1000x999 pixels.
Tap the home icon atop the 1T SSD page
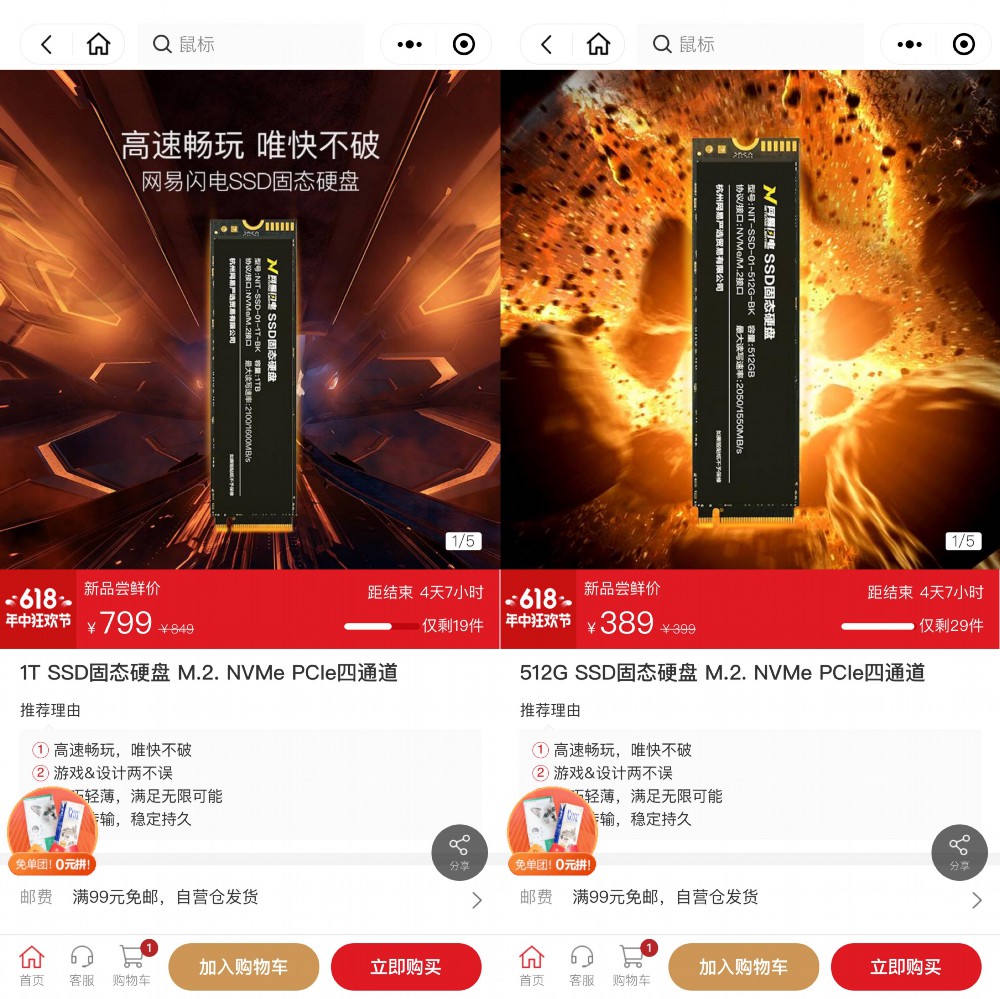coord(98,45)
